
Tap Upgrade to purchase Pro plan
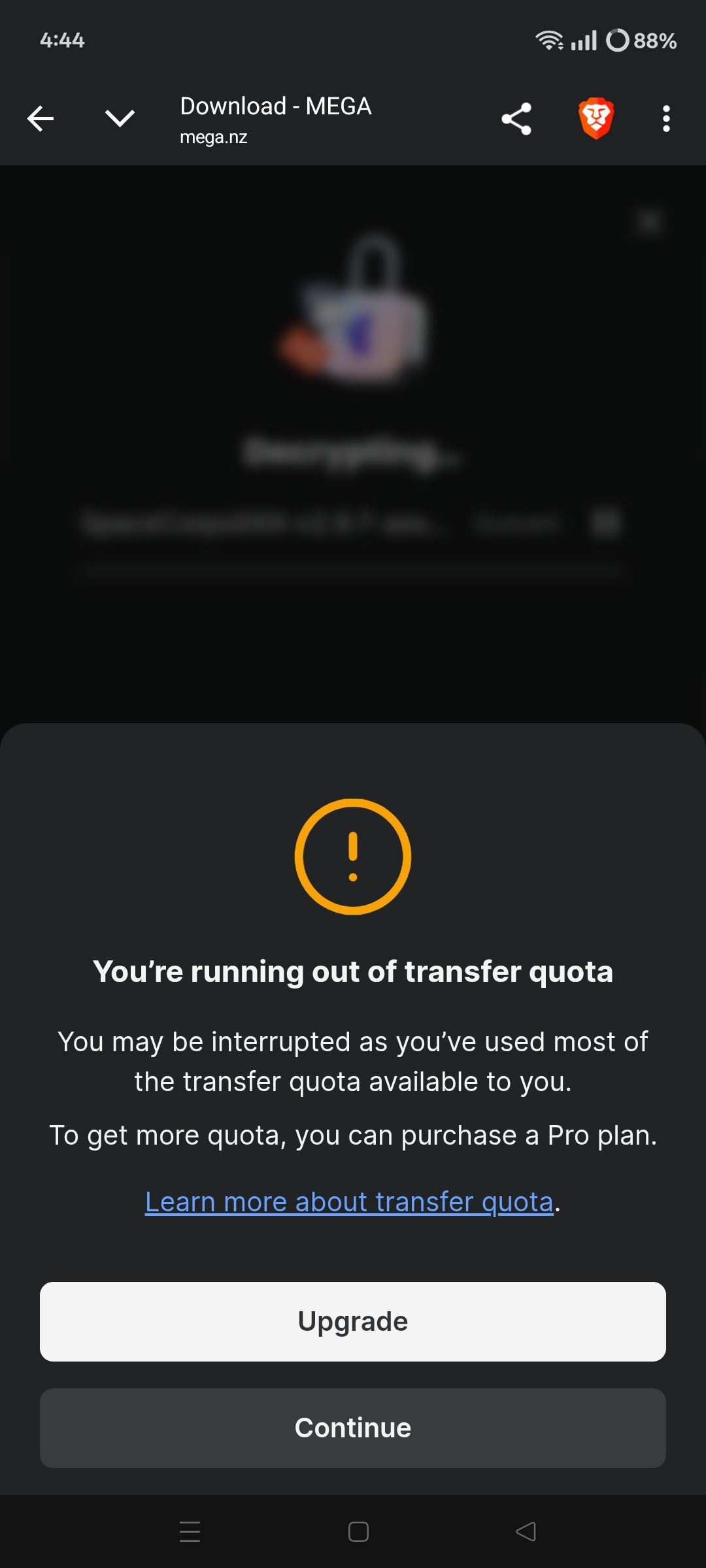pos(353,1322)
